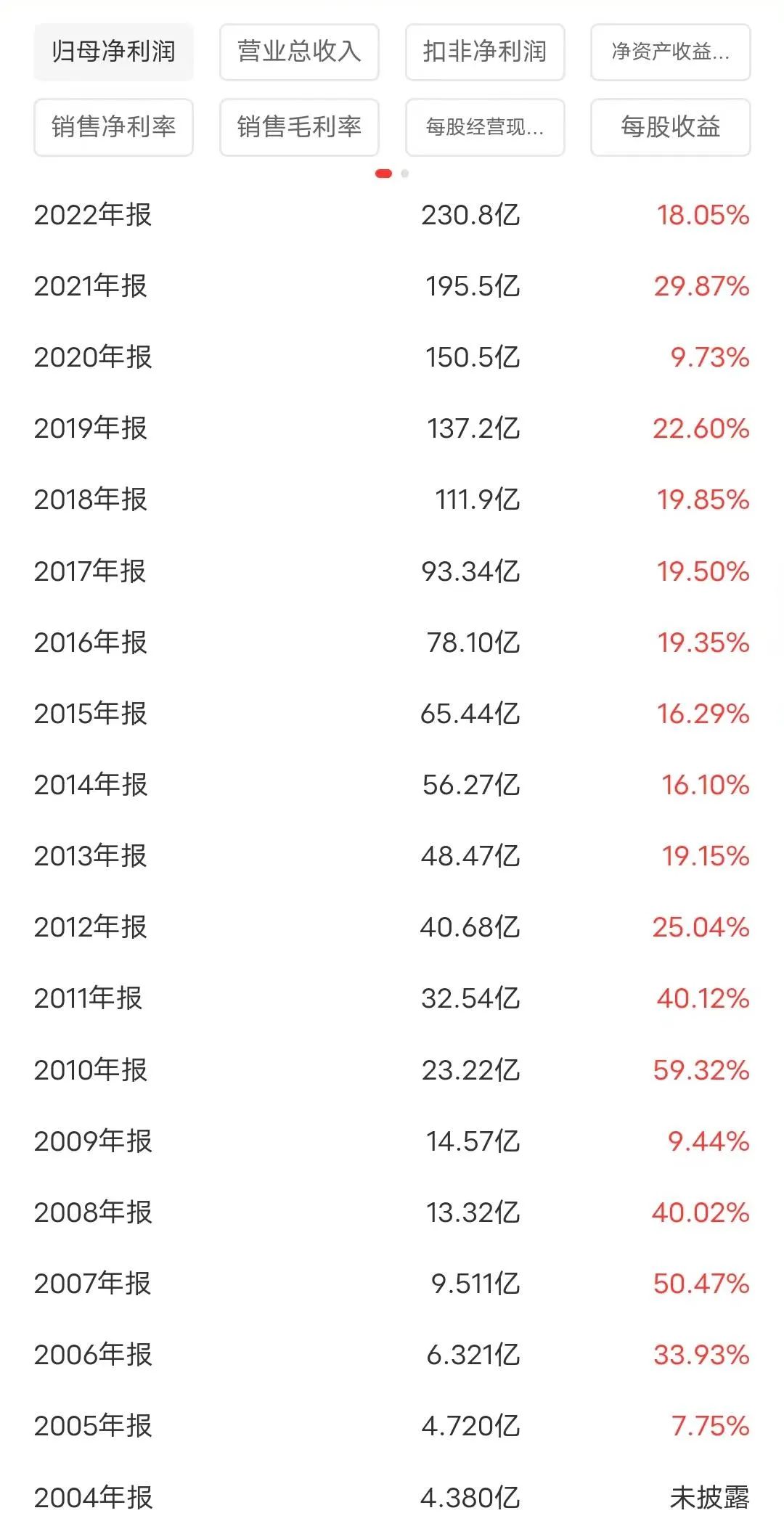Switch to 销售毛利率 metric
Screen dimensions: 784x1537
pos(299,127)
